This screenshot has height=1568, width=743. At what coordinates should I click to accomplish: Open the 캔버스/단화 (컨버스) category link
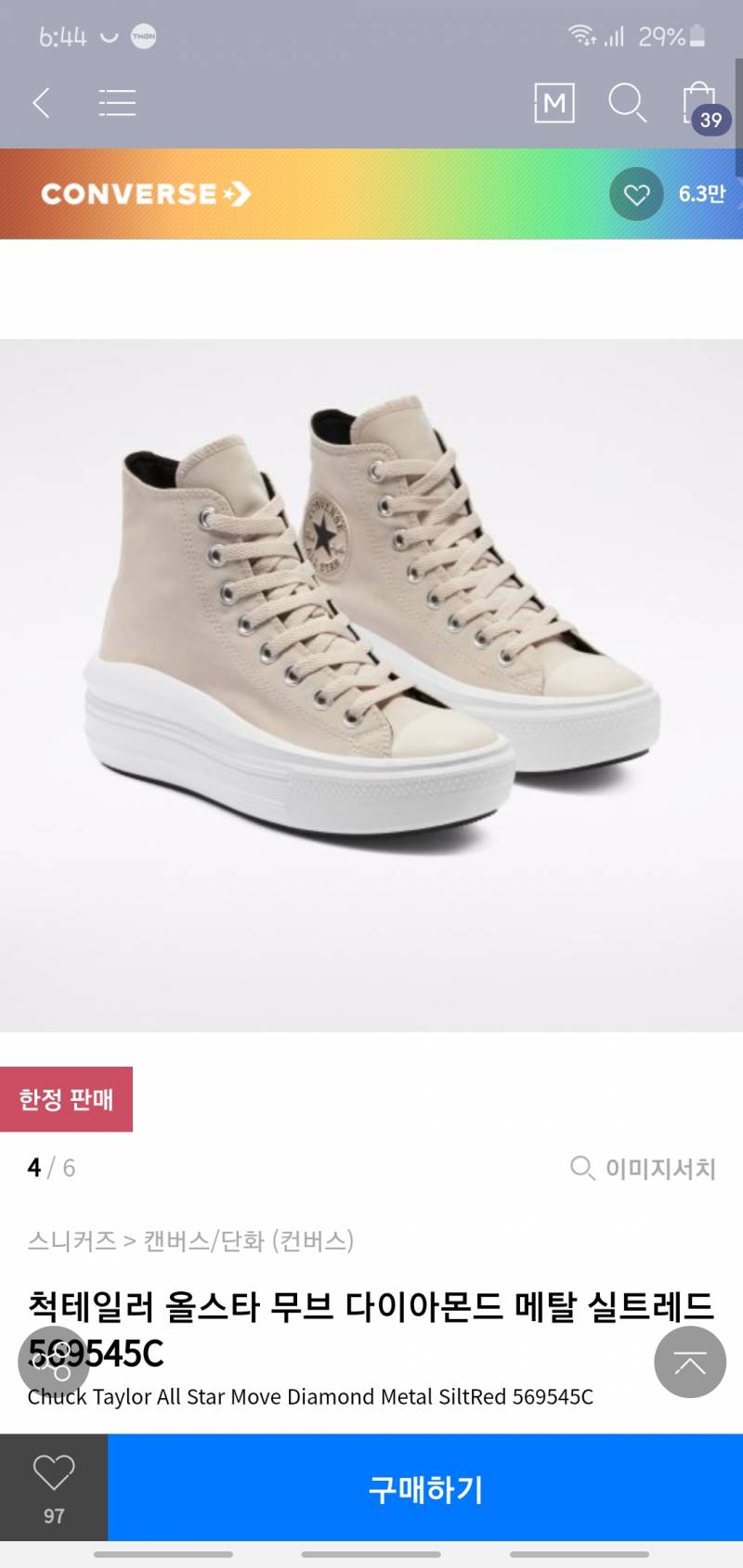[246, 1238]
